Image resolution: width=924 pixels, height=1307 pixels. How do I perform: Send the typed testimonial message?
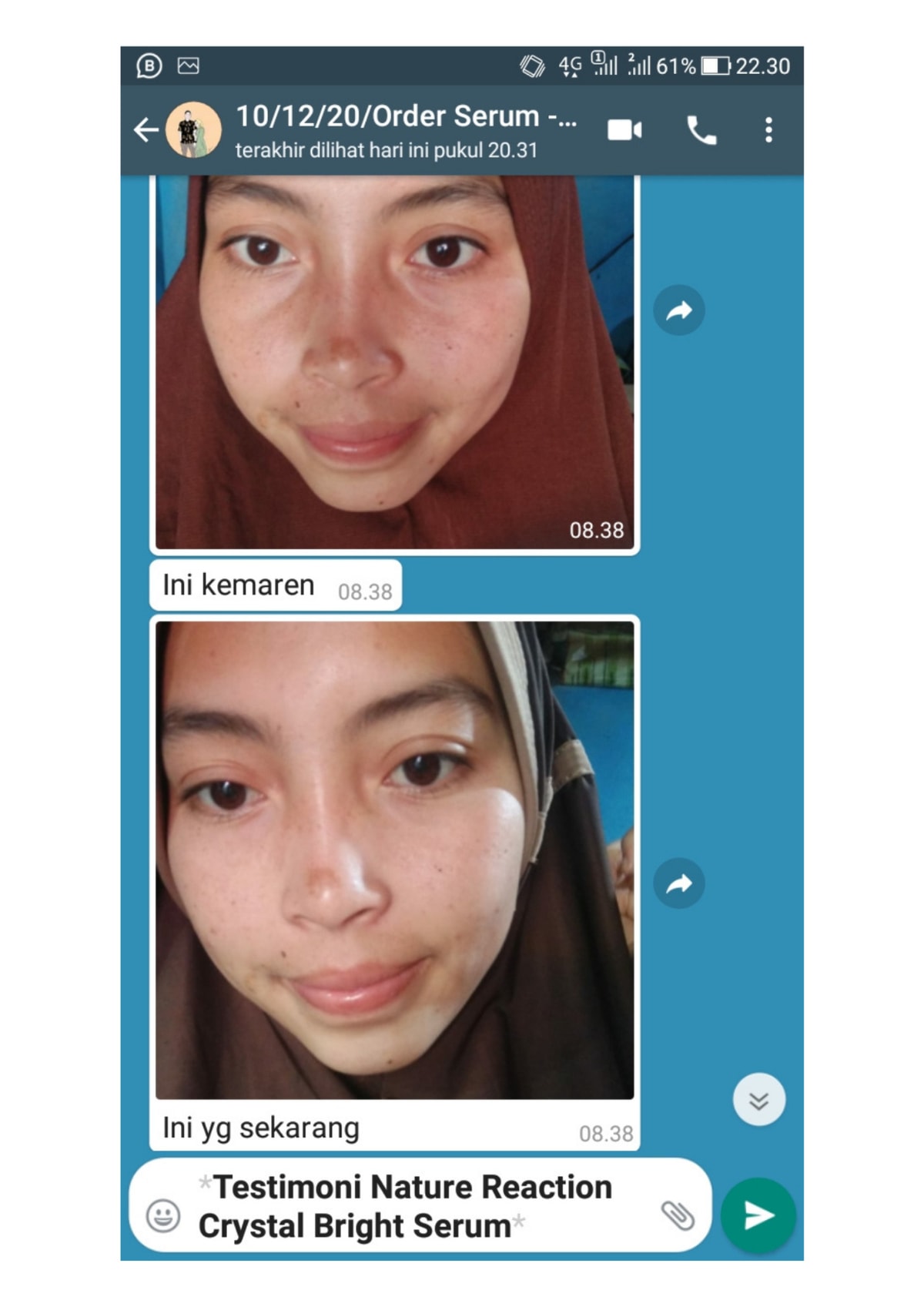click(x=758, y=1215)
